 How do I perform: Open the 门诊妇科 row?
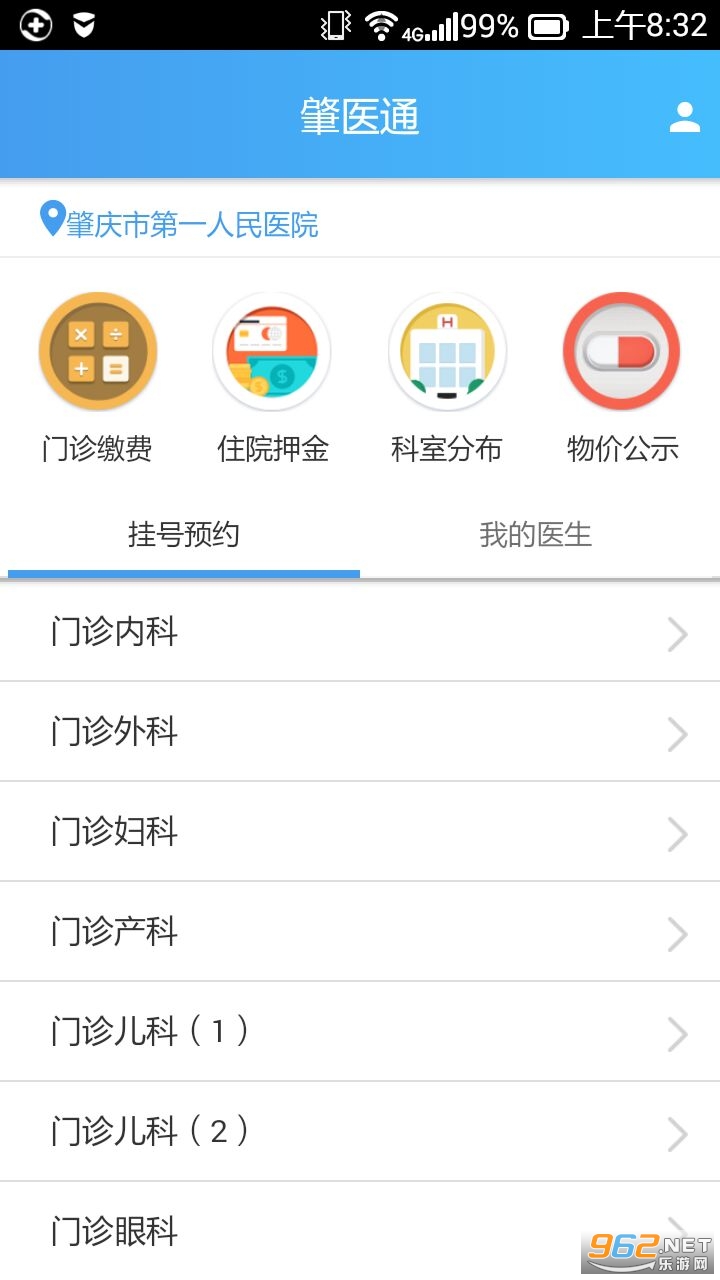[360, 832]
